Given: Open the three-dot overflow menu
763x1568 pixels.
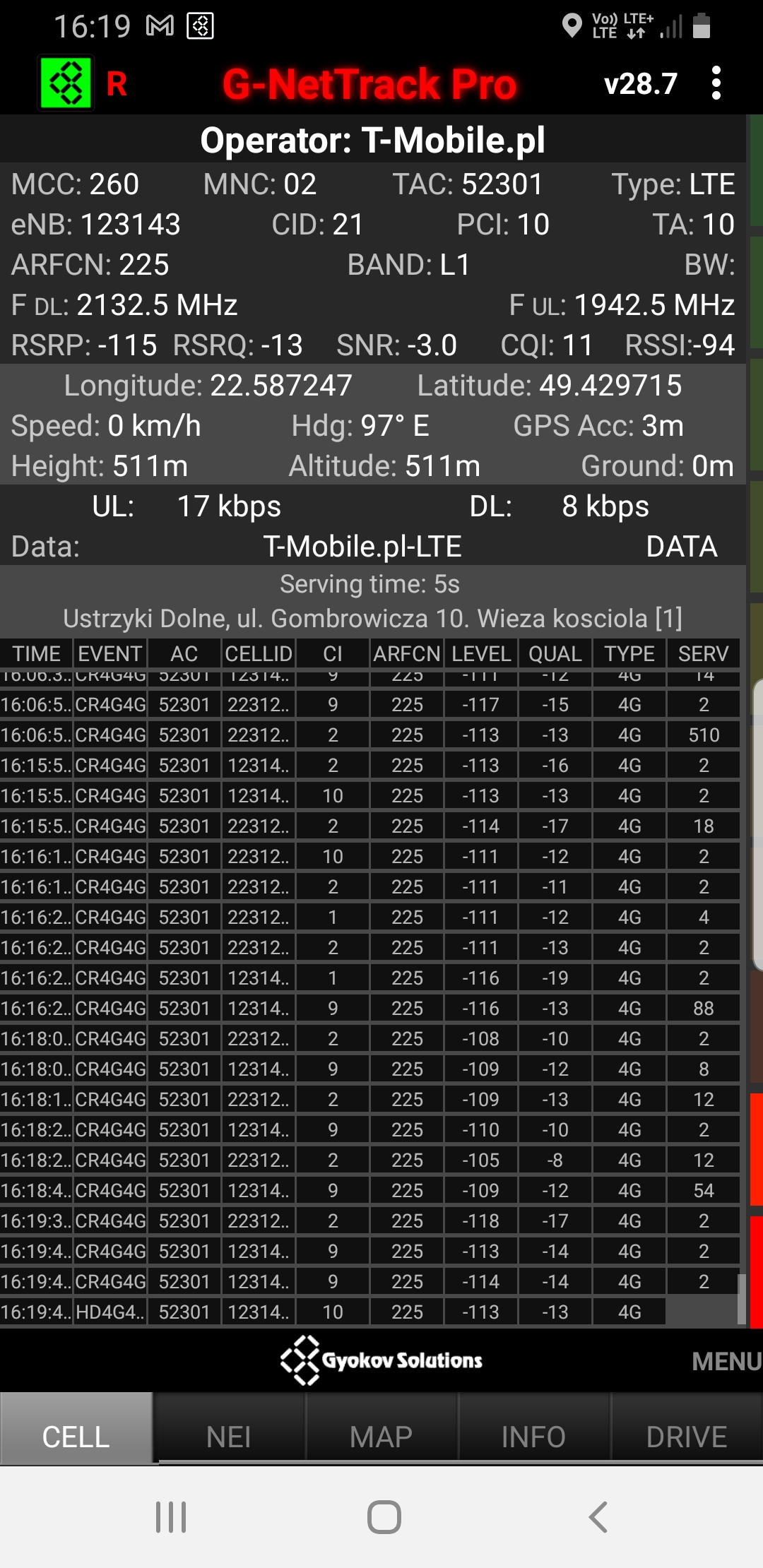Looking at the screenshot, I should [x=716, y=83].
